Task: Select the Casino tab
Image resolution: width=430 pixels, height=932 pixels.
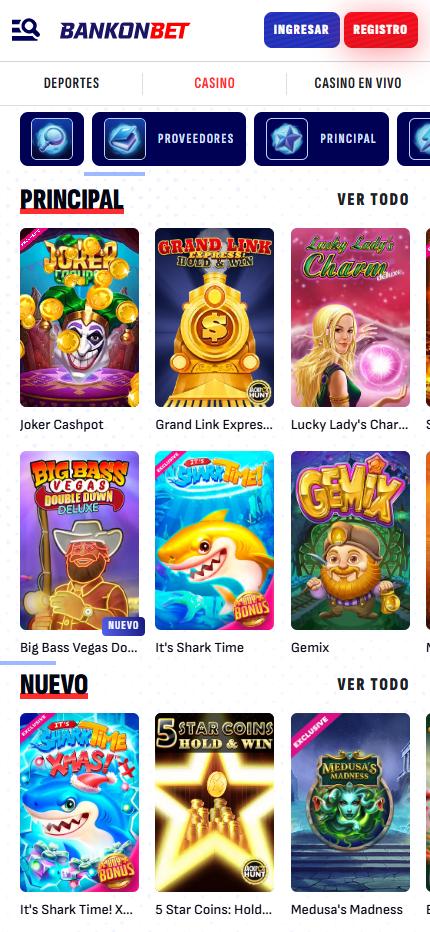Action: [x=215, y=83]
